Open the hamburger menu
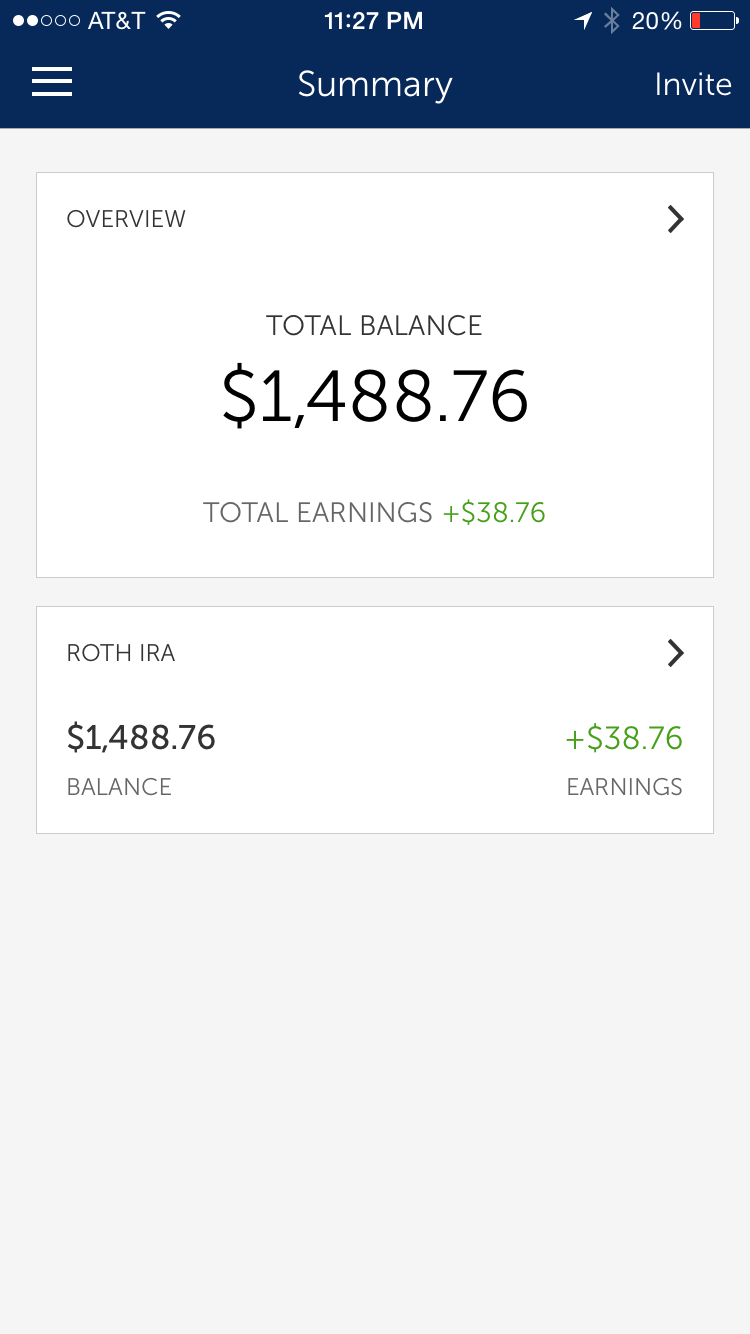Viewport: 750px width, 1334px height. point(52,82)
